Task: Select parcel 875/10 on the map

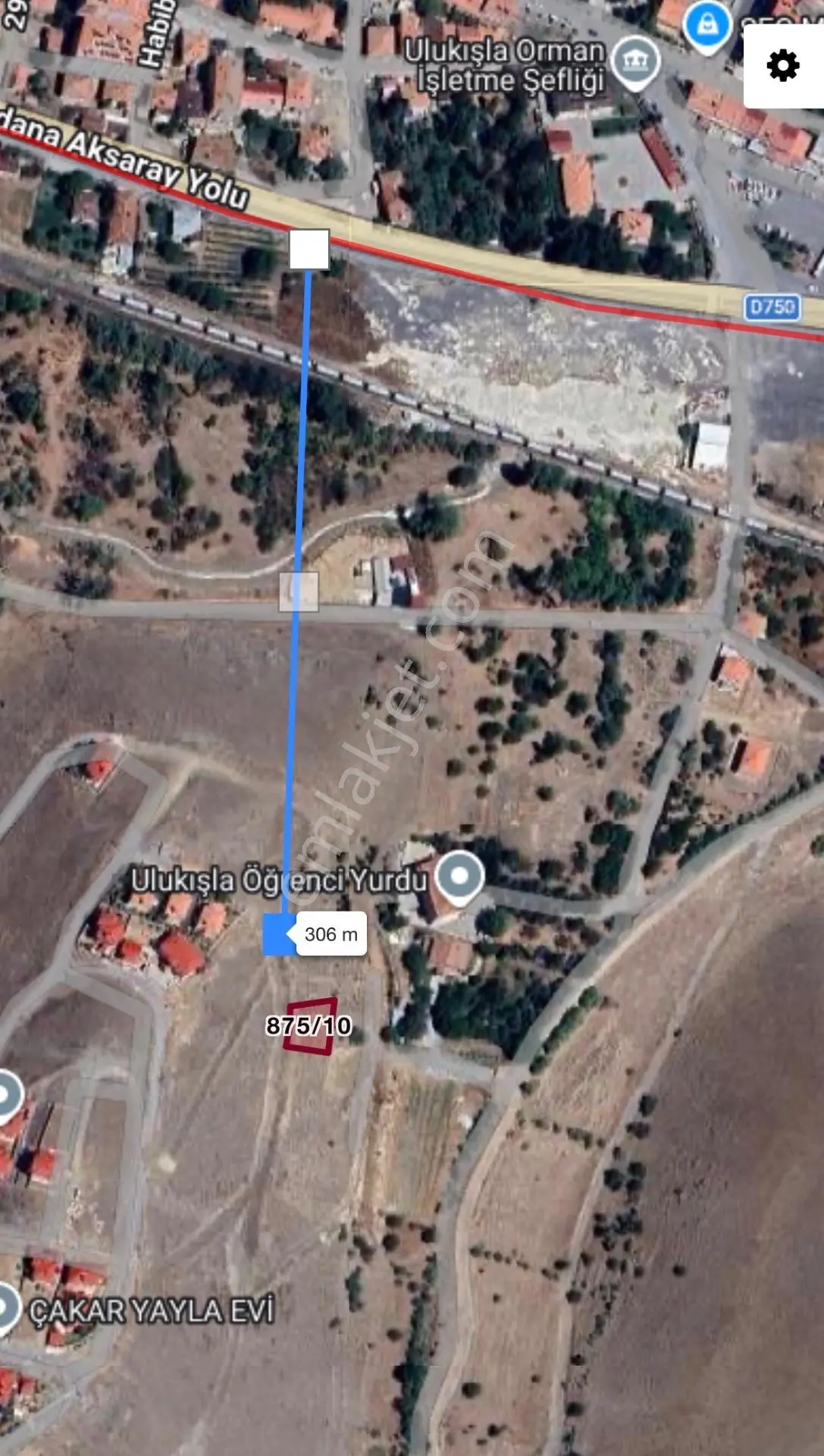Action: tap(310, 1025)
